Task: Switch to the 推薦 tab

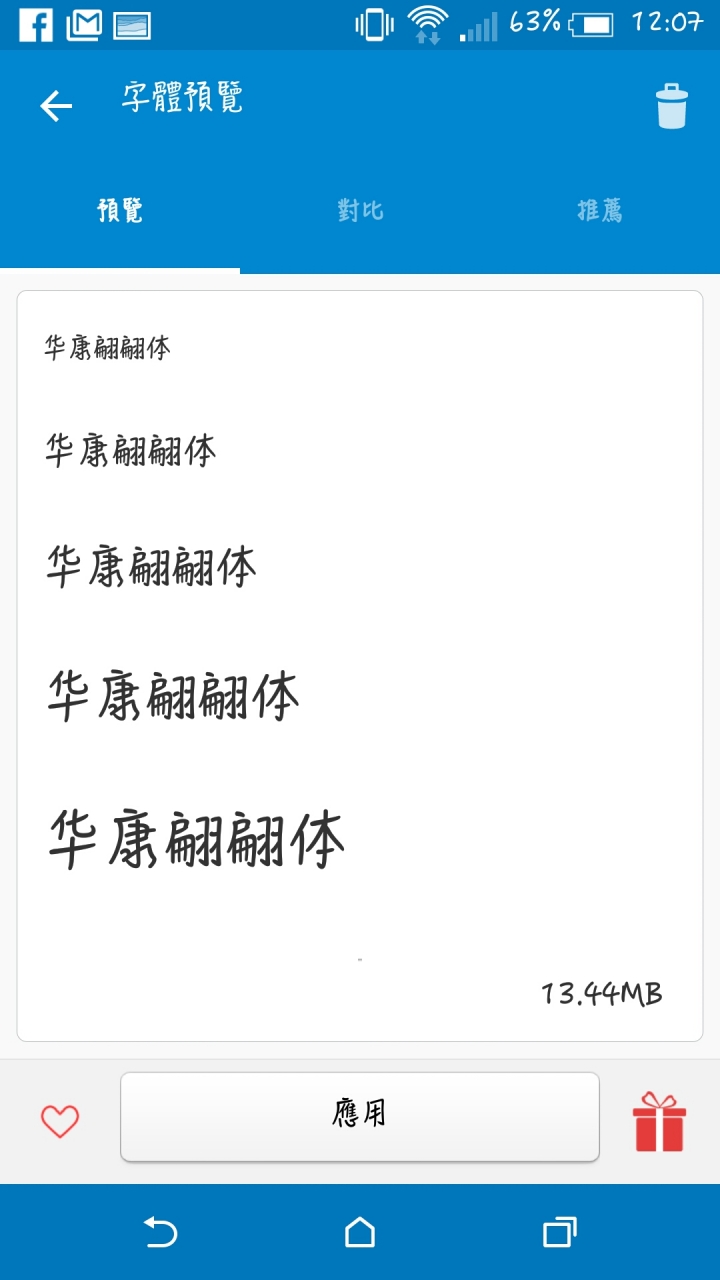Action: click(x=600, y=211)
